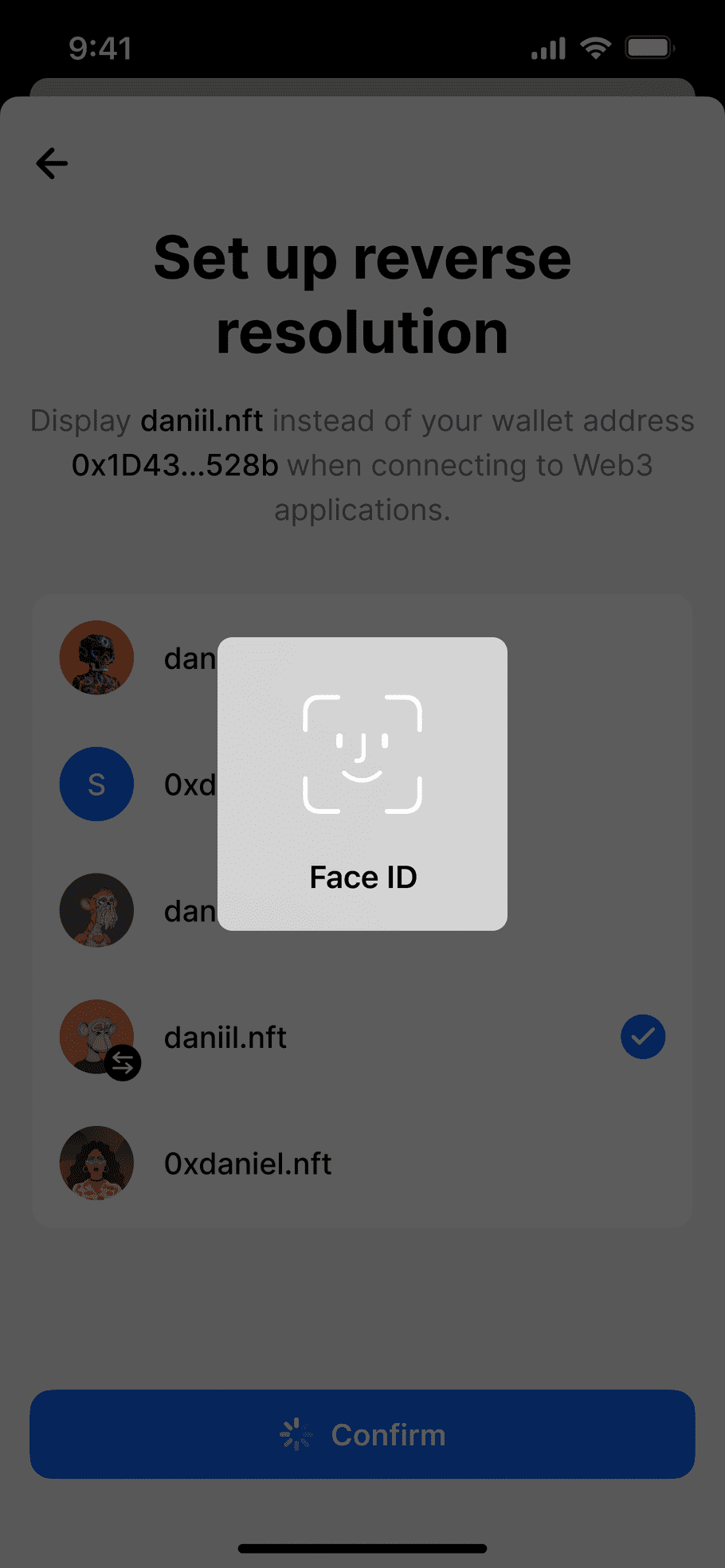The image size is (725, 1568).
Task: Choose the 0xdaniel.nft domain
Action: tap(362, 1163)
